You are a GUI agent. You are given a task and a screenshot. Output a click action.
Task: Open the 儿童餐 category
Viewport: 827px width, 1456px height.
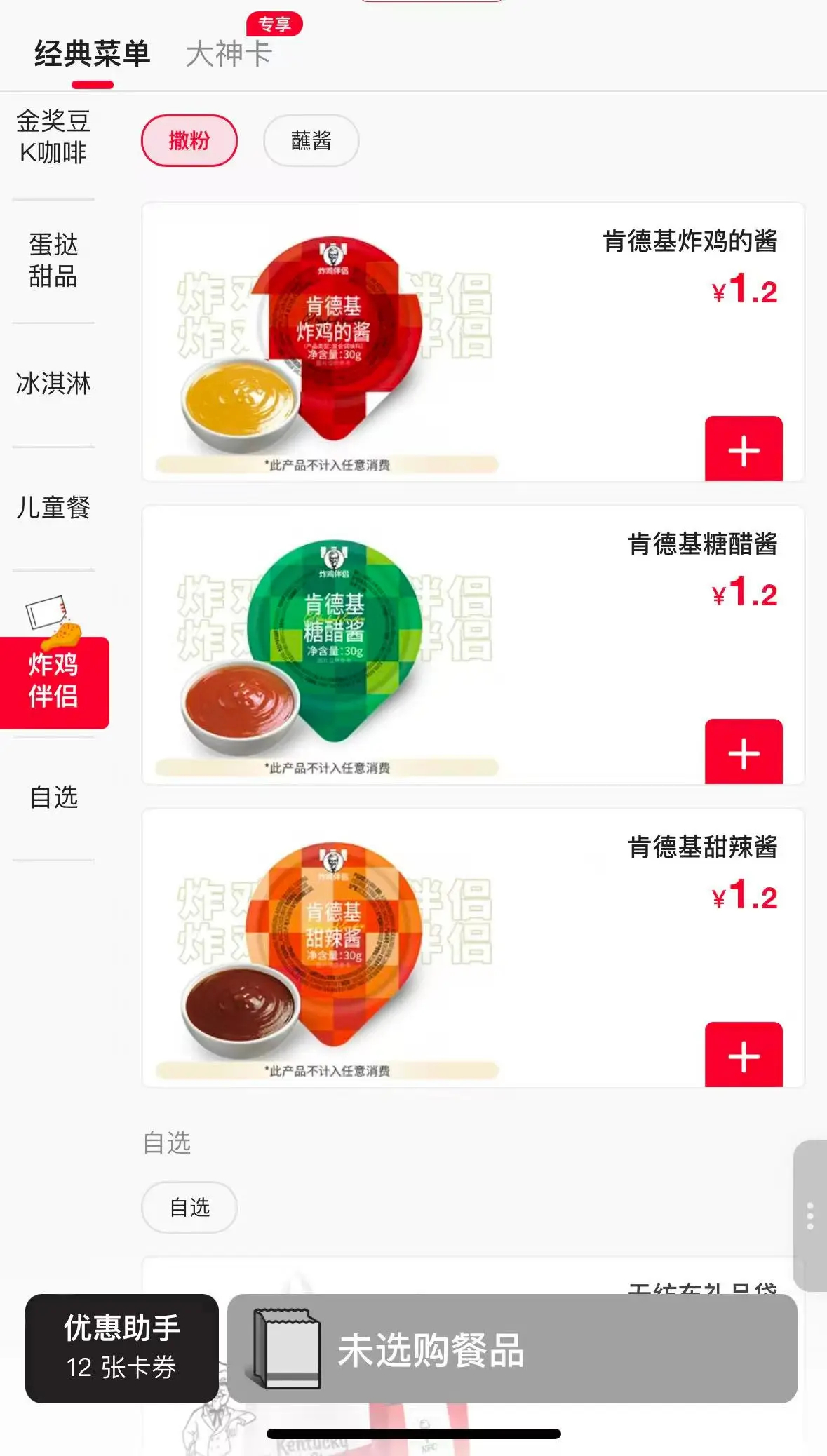click(x=54, y=511)
